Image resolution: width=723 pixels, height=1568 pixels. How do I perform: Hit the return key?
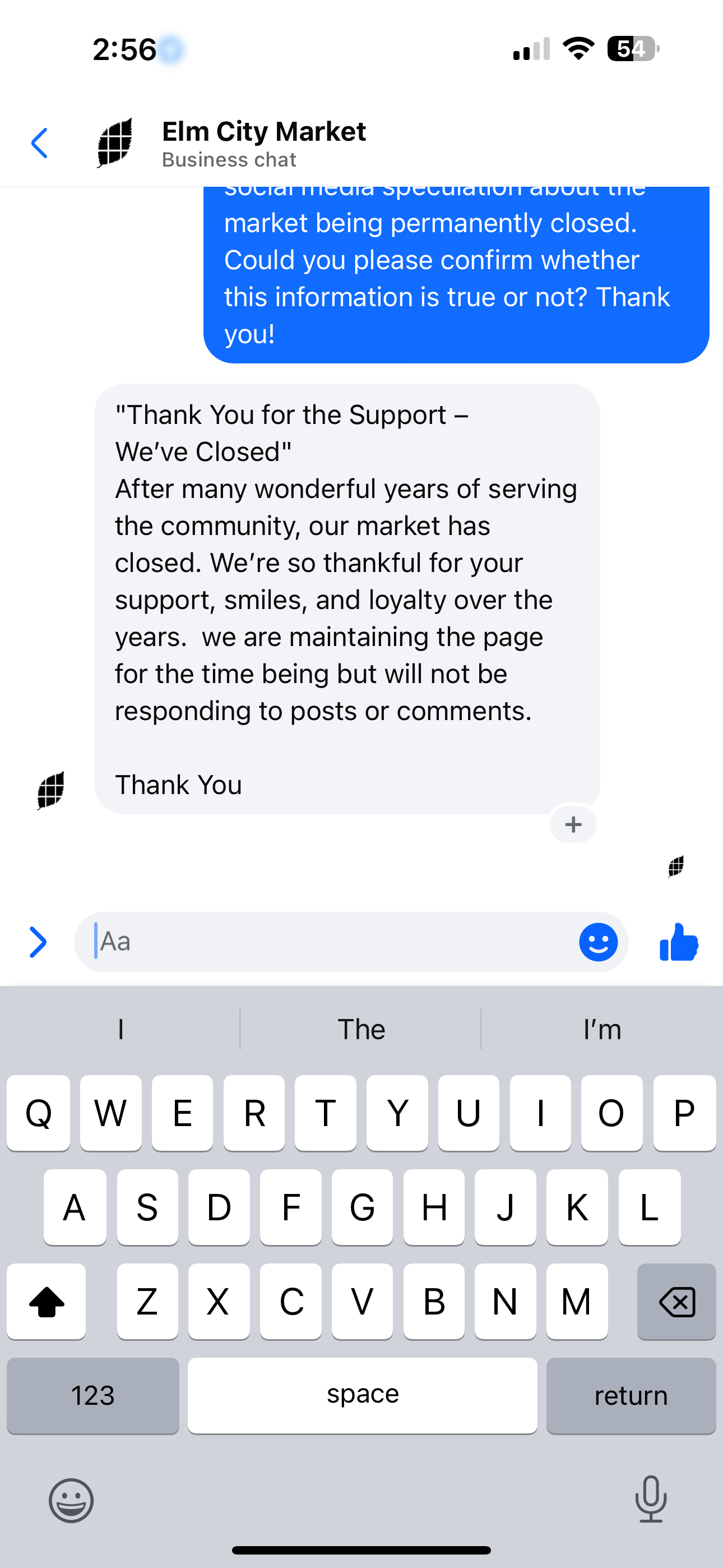pyautogui.click(x=631, y=1395)
